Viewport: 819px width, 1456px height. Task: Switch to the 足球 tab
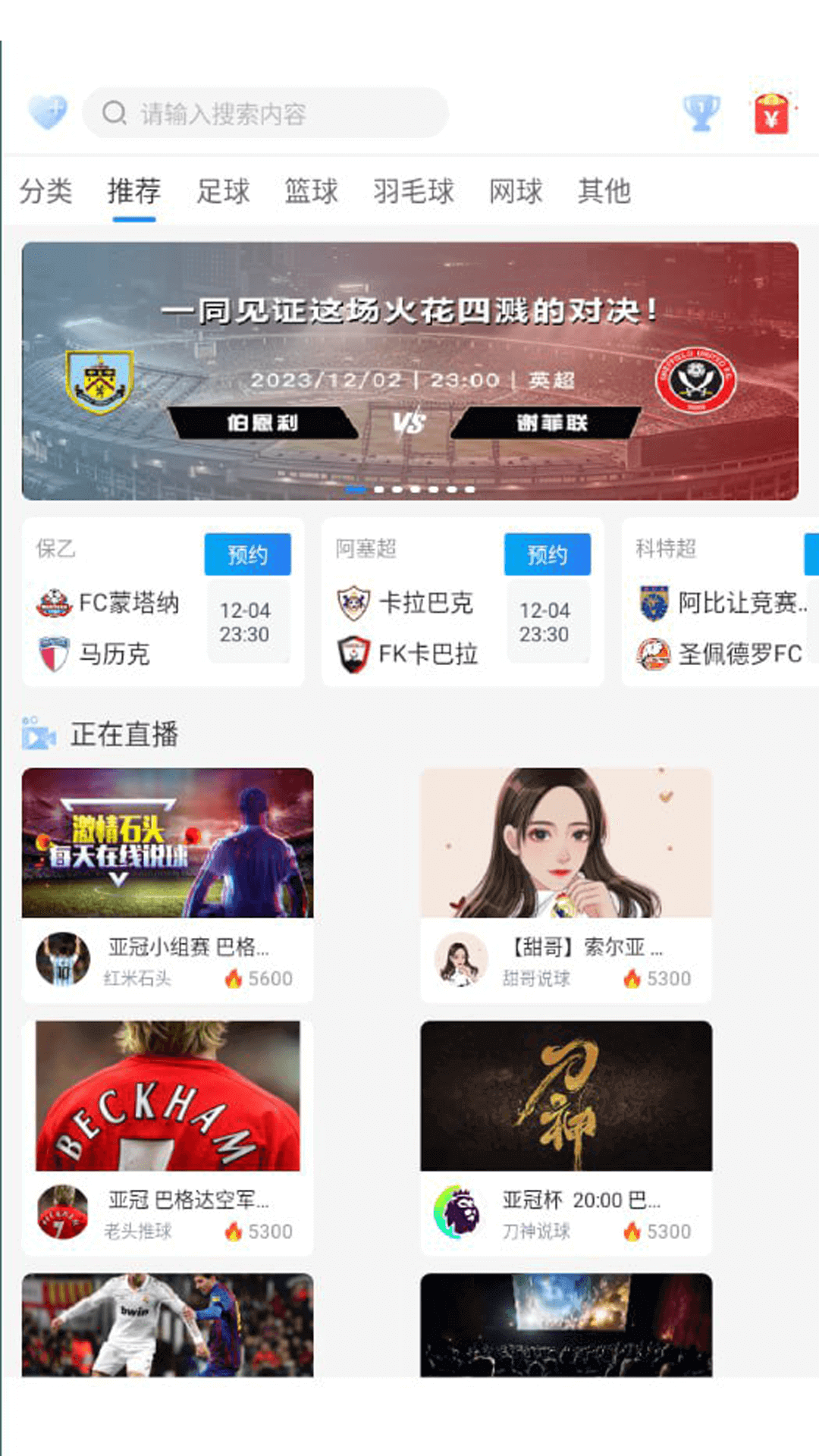pyautogui.click(x=223, y=191)
